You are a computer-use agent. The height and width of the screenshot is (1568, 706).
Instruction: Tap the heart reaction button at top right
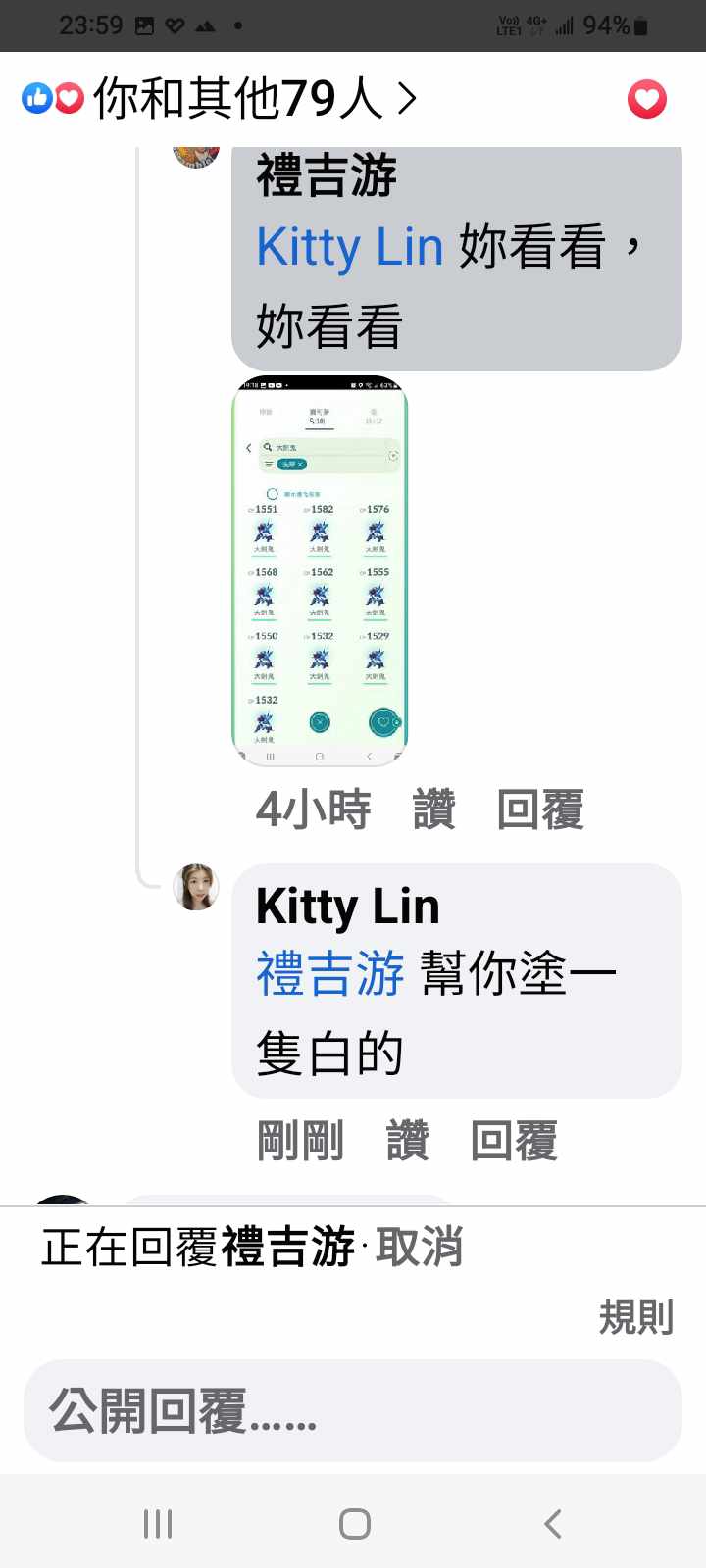(647, 99)
